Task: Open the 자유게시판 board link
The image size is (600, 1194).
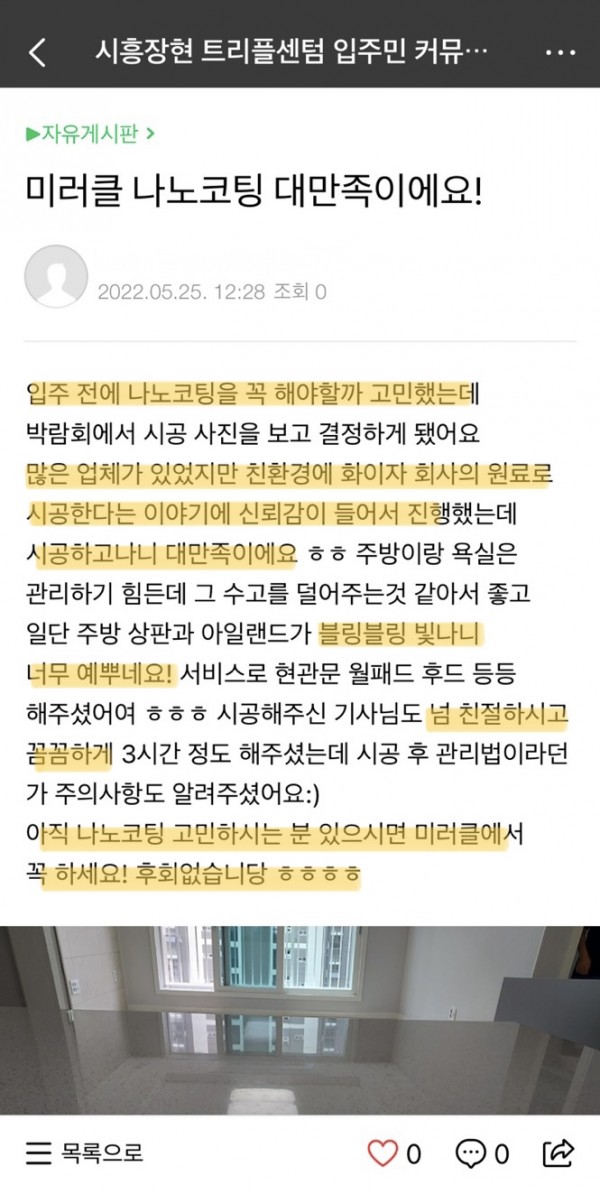Action: point(91,131)
